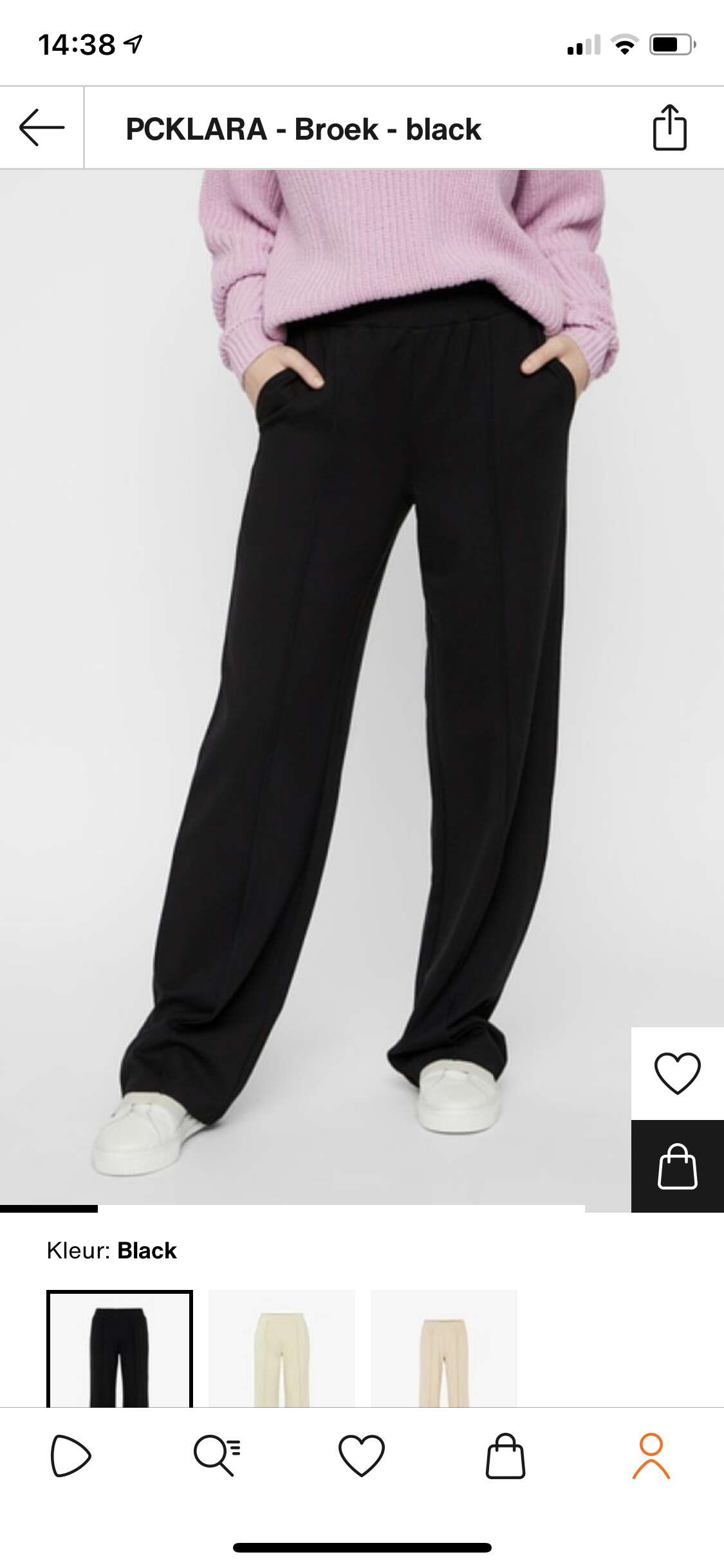
Task: Open the shopping bag tab
Action: tap(505, 1455)
